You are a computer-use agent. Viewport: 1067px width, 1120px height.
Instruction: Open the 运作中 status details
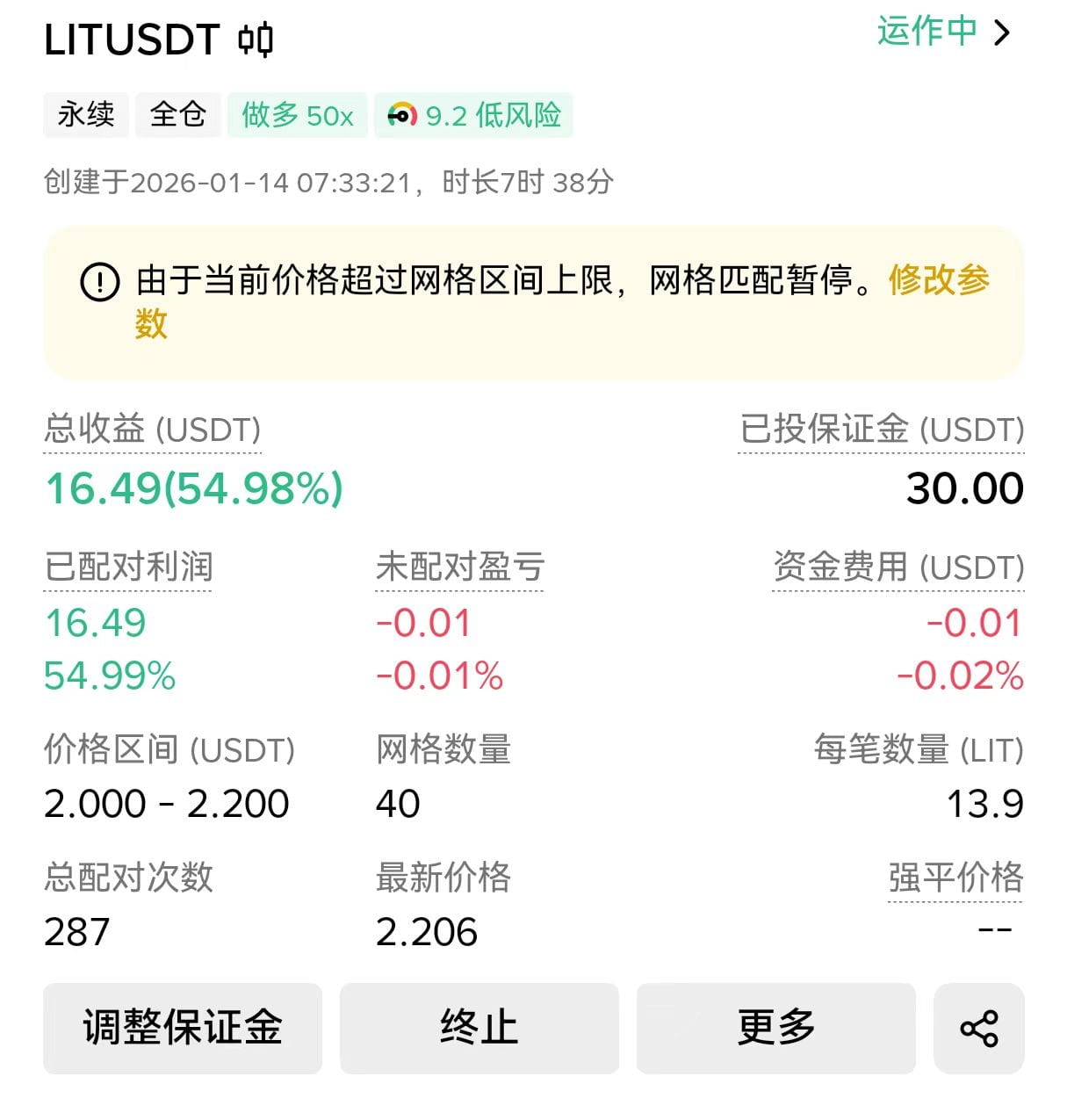(943, 32)
